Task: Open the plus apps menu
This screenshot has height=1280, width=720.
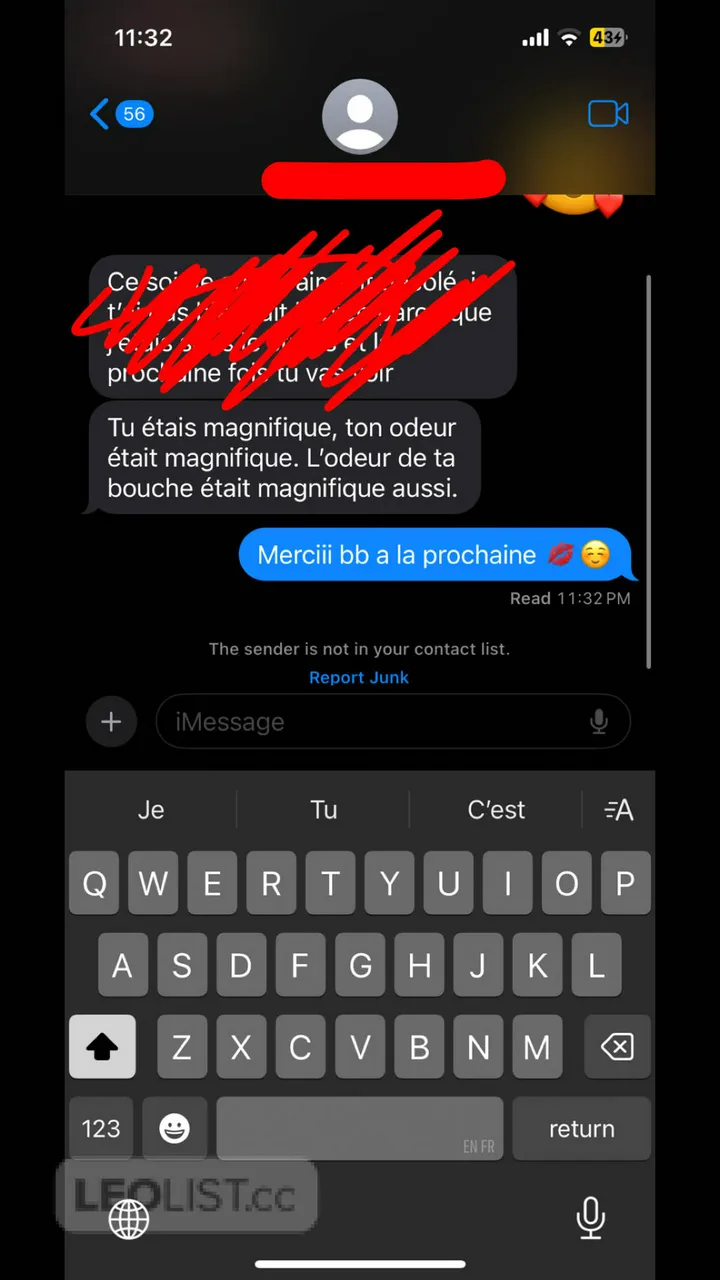Action: [x=111, y=722]
